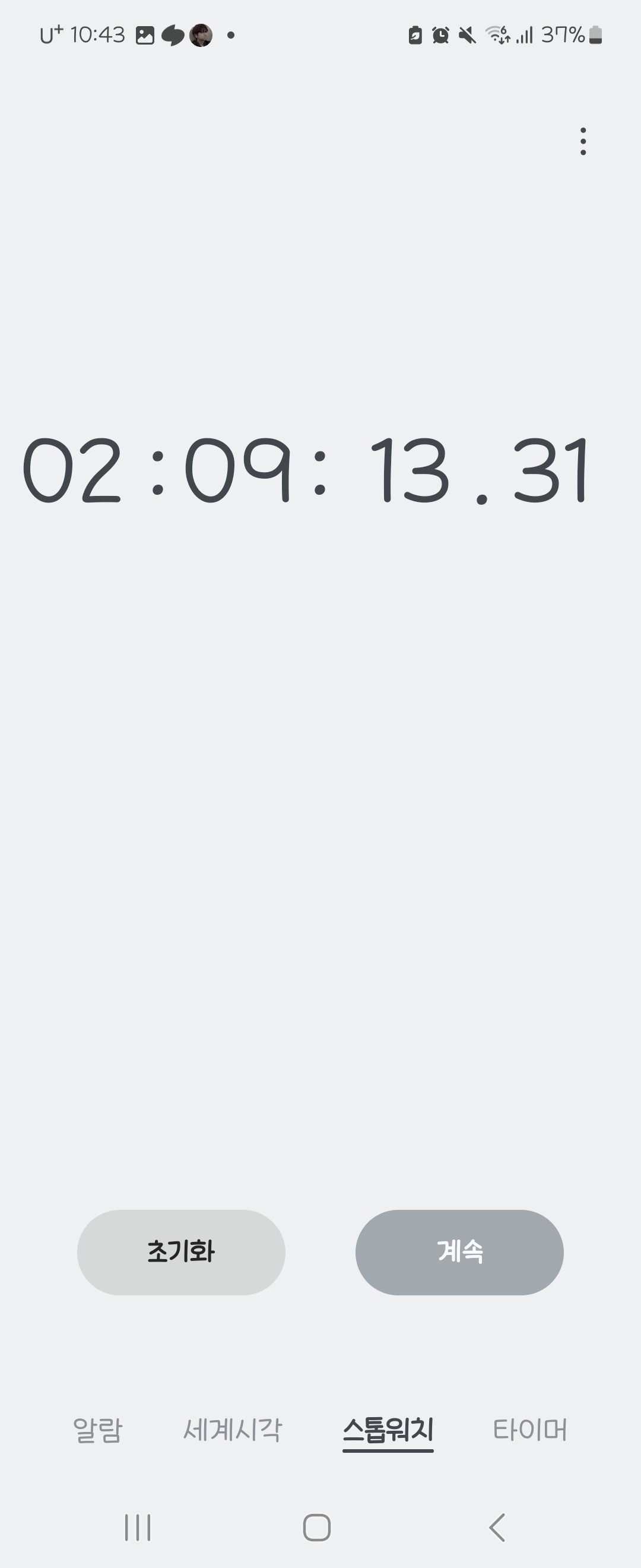
Task: Reset stopwatch with 초기화 button
Action: 181,1252
